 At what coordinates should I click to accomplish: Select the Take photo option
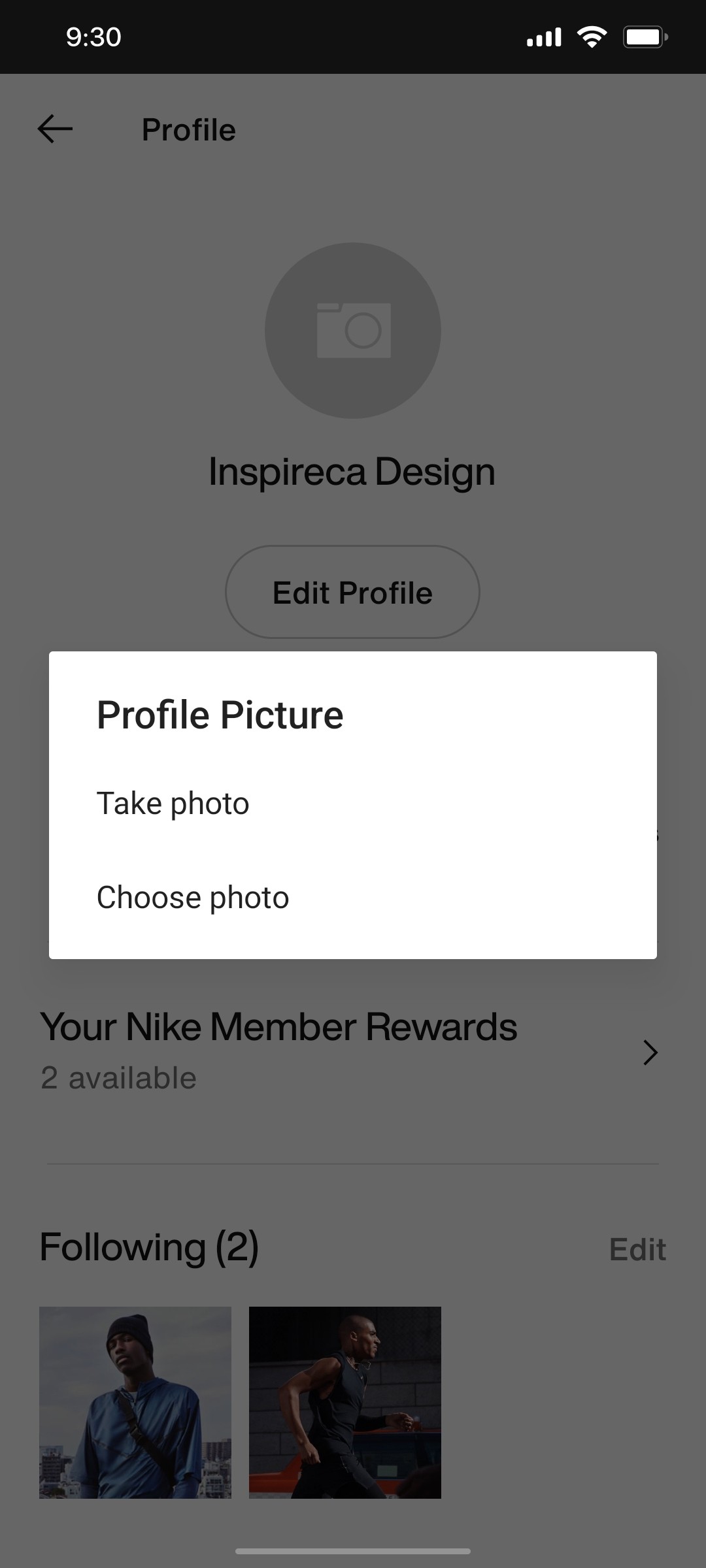[x=172, y=803]
